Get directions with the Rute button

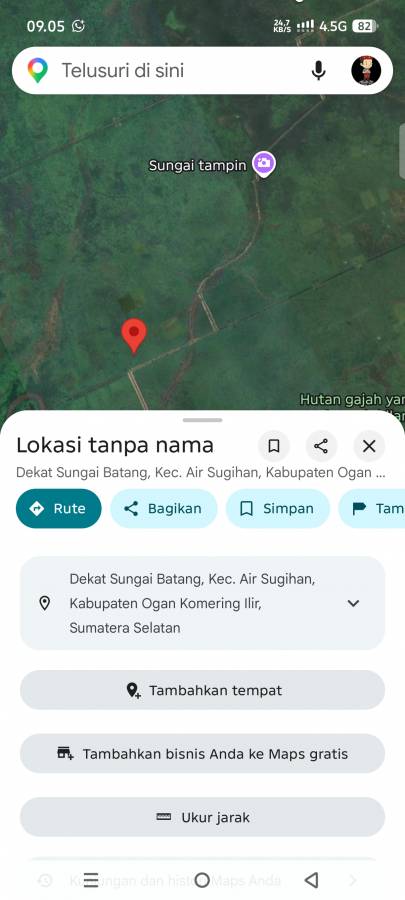tap(59, 509)
